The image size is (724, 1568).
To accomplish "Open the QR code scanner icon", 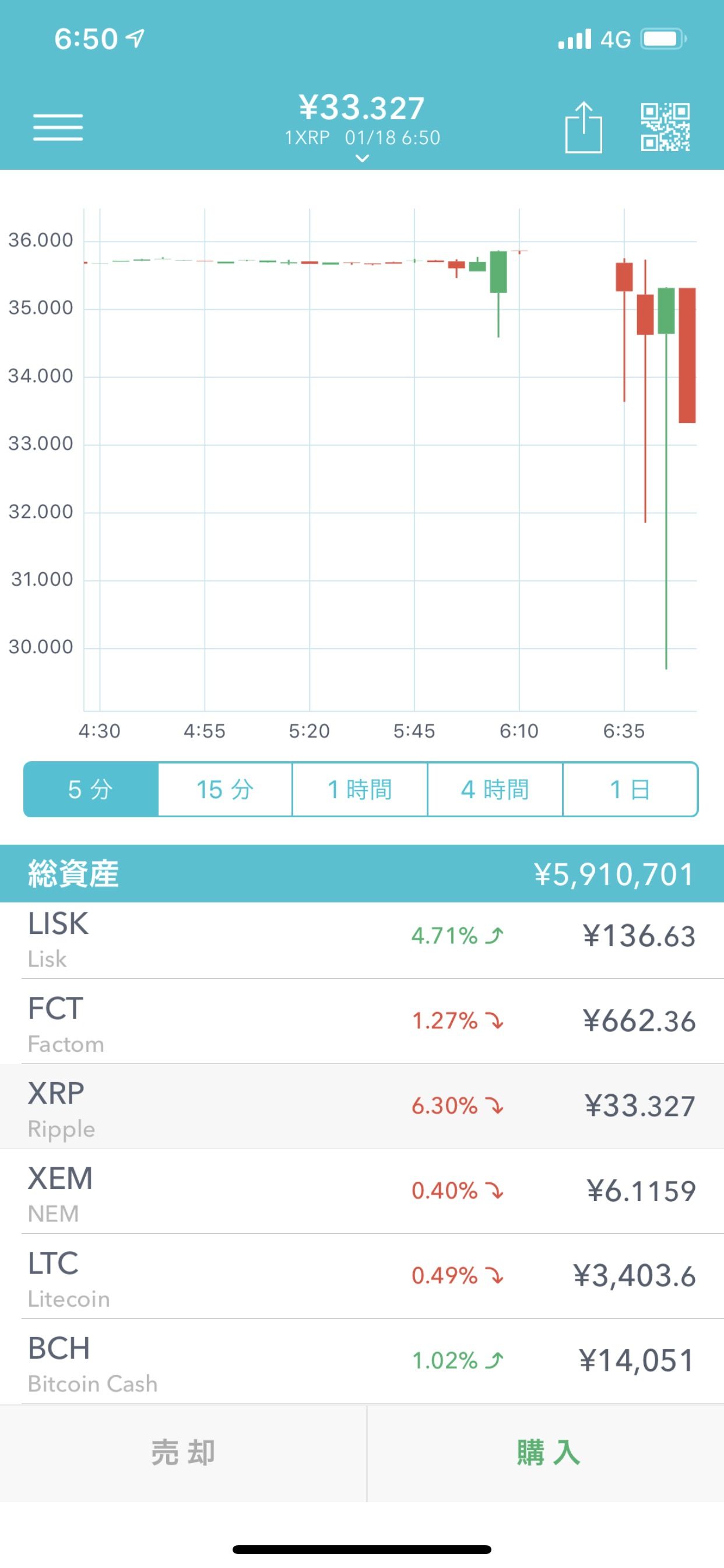I will coord(665,127).
